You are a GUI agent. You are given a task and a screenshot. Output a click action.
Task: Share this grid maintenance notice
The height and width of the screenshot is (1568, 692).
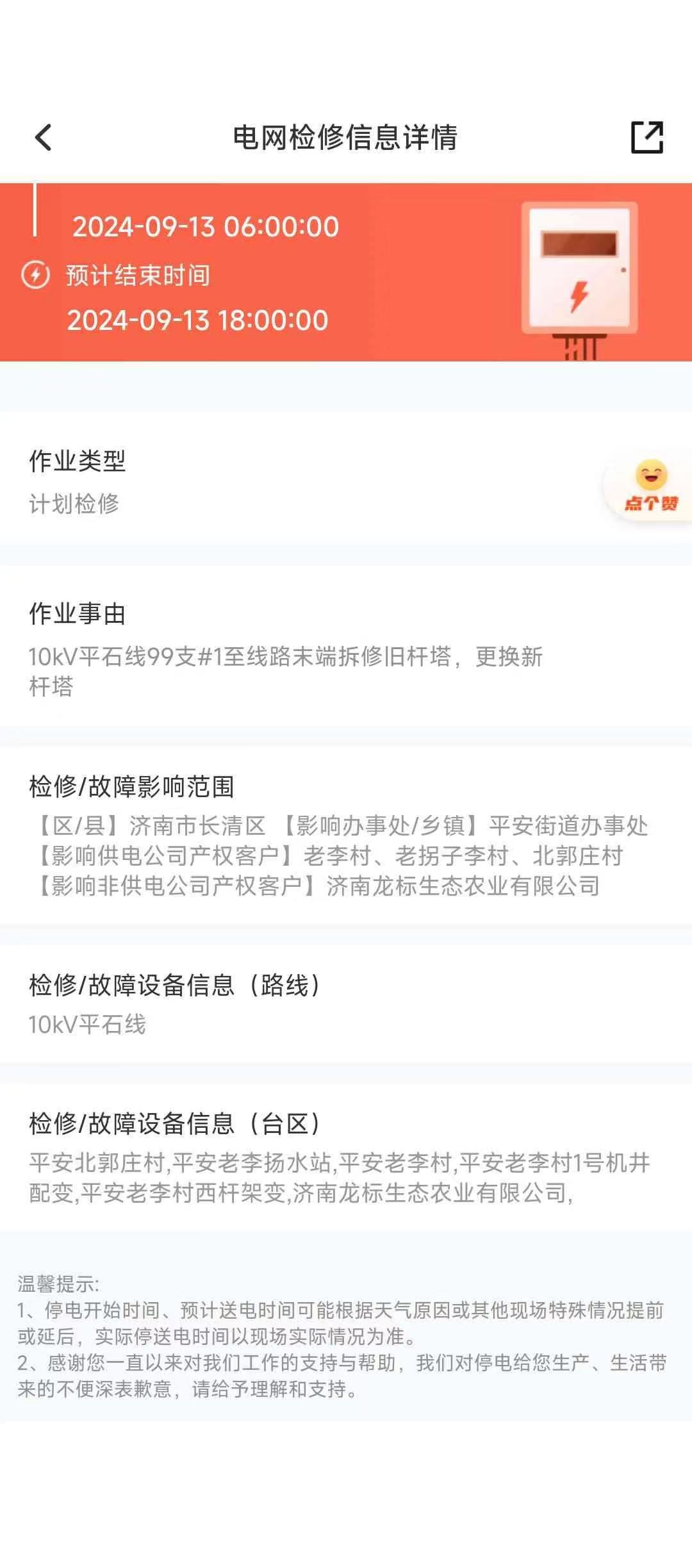[647, 137]
